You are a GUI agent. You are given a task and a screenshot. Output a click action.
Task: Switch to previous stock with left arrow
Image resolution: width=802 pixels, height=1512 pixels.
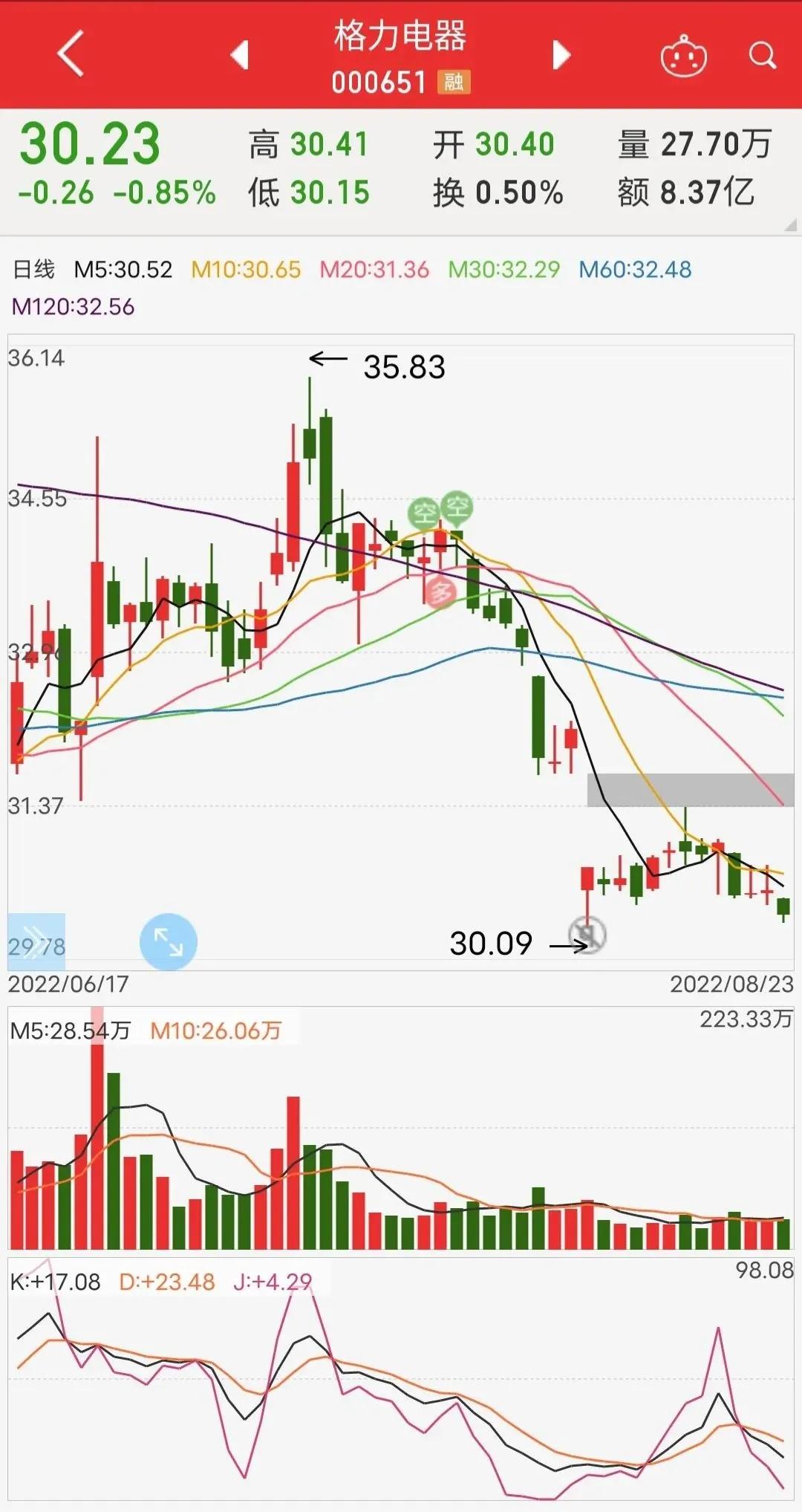tap(239, 56)
